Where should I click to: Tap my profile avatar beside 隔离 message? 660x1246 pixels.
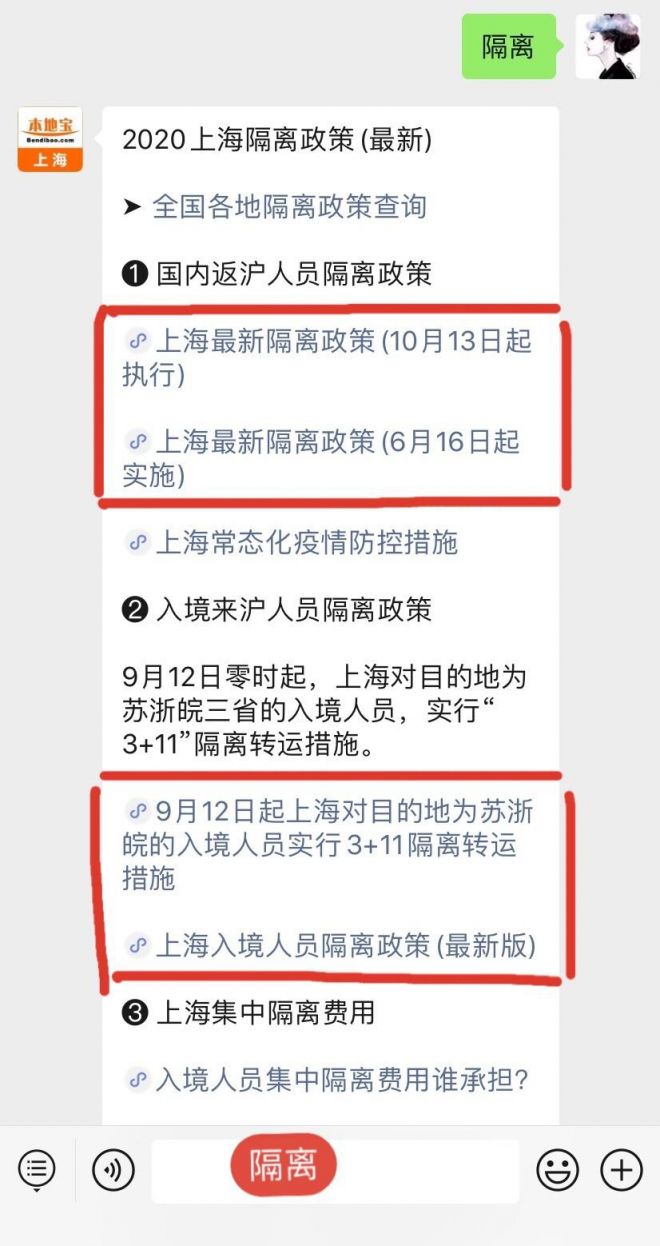(x=608, y=47)
